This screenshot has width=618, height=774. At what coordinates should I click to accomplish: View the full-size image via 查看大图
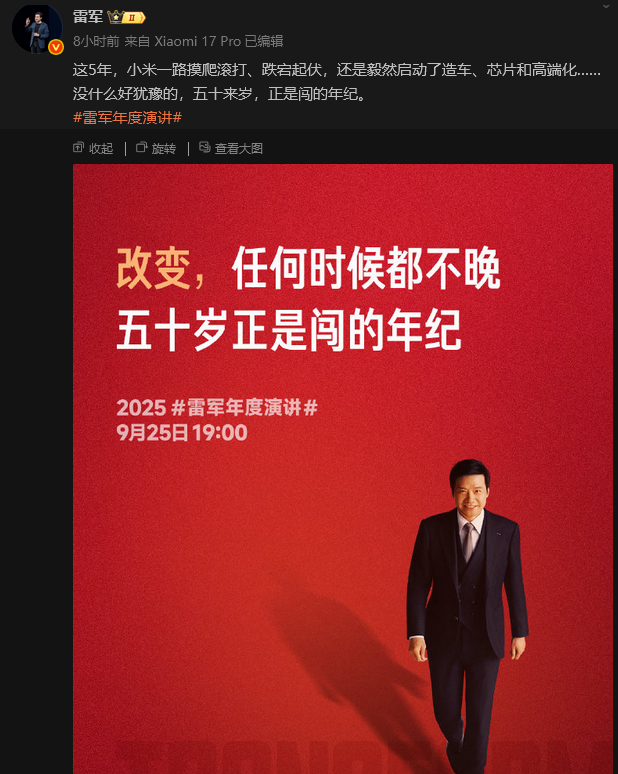231,148
